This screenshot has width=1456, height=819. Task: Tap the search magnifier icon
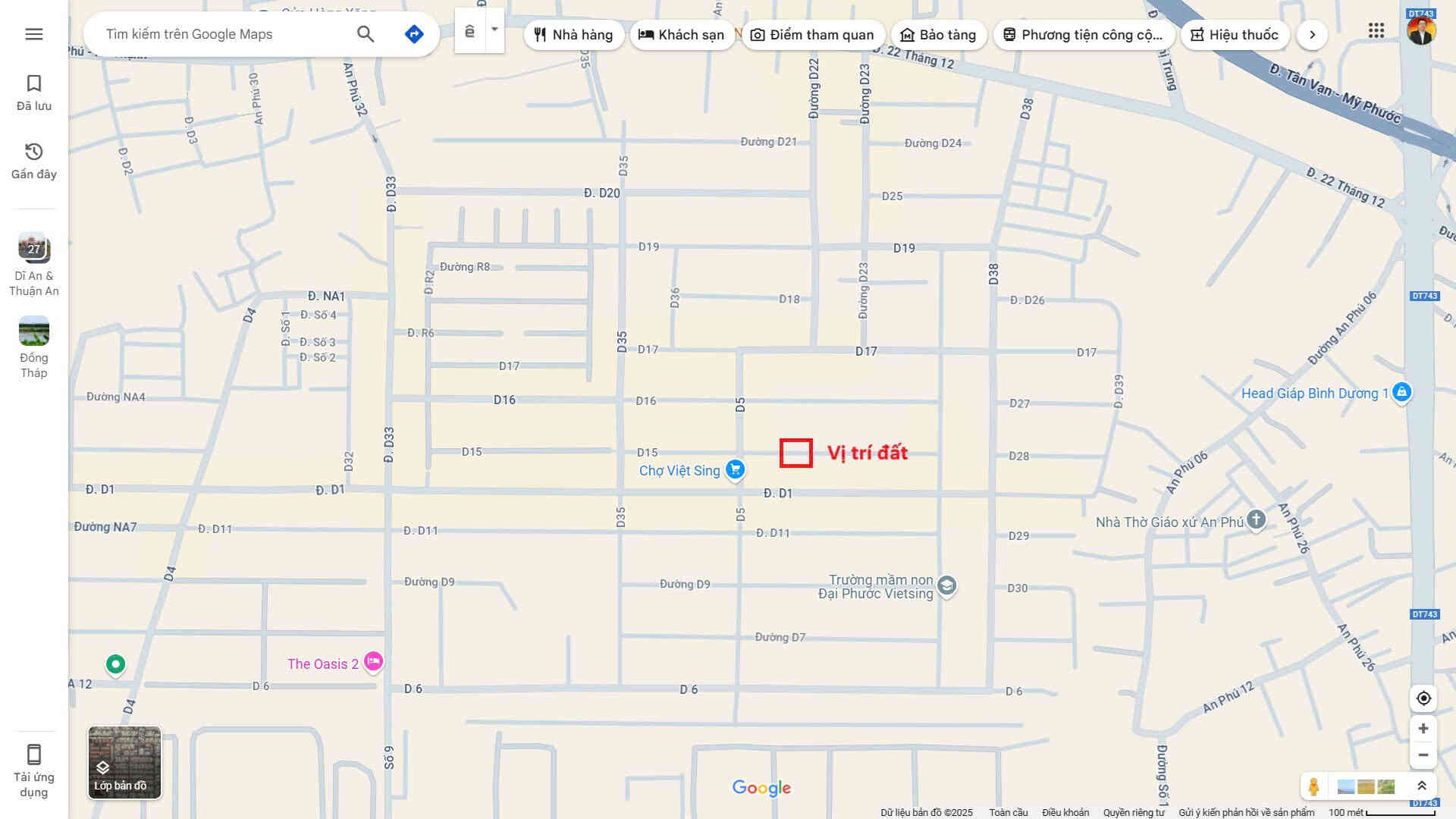tap(366, 34)
